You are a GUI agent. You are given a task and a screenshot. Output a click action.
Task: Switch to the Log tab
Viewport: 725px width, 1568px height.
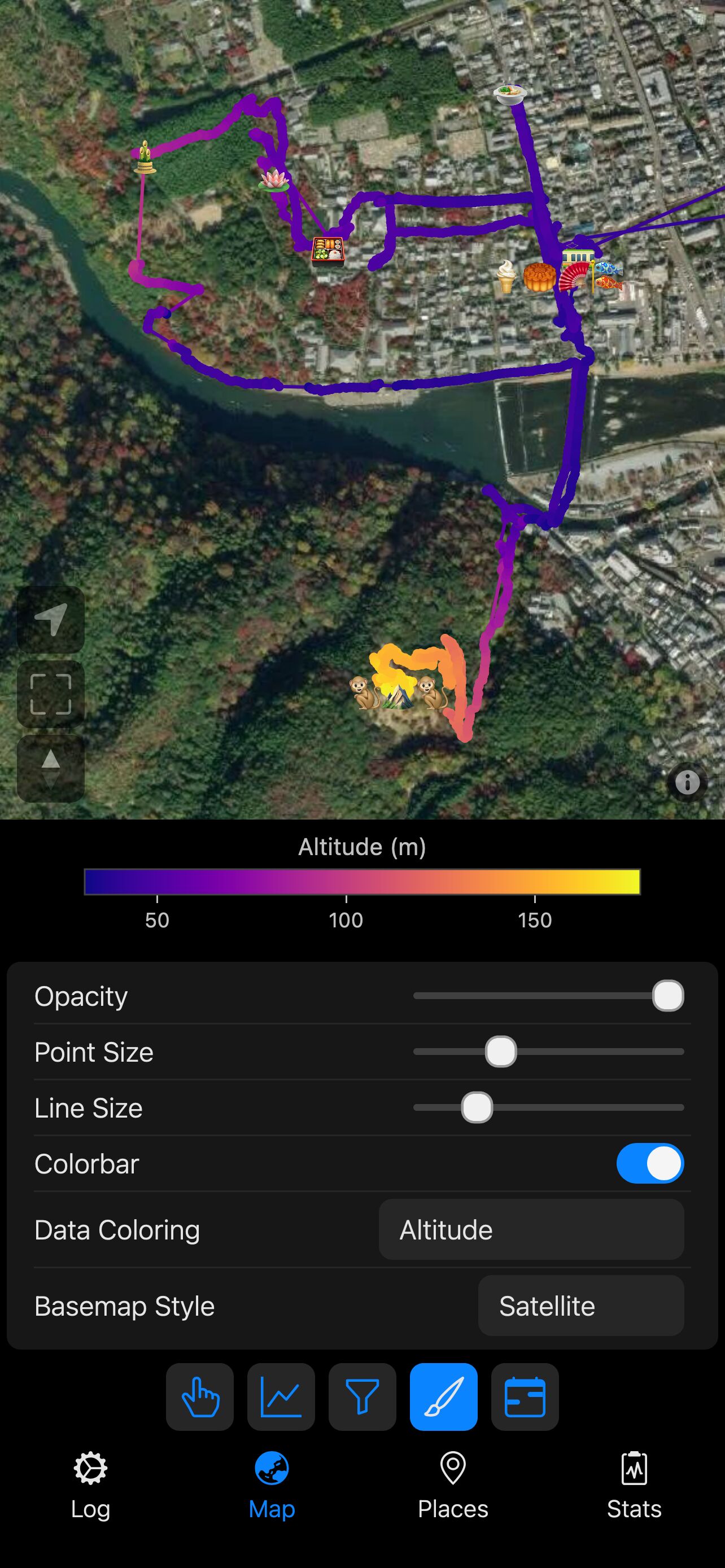pyautogui.click(x=90, y=1484)
